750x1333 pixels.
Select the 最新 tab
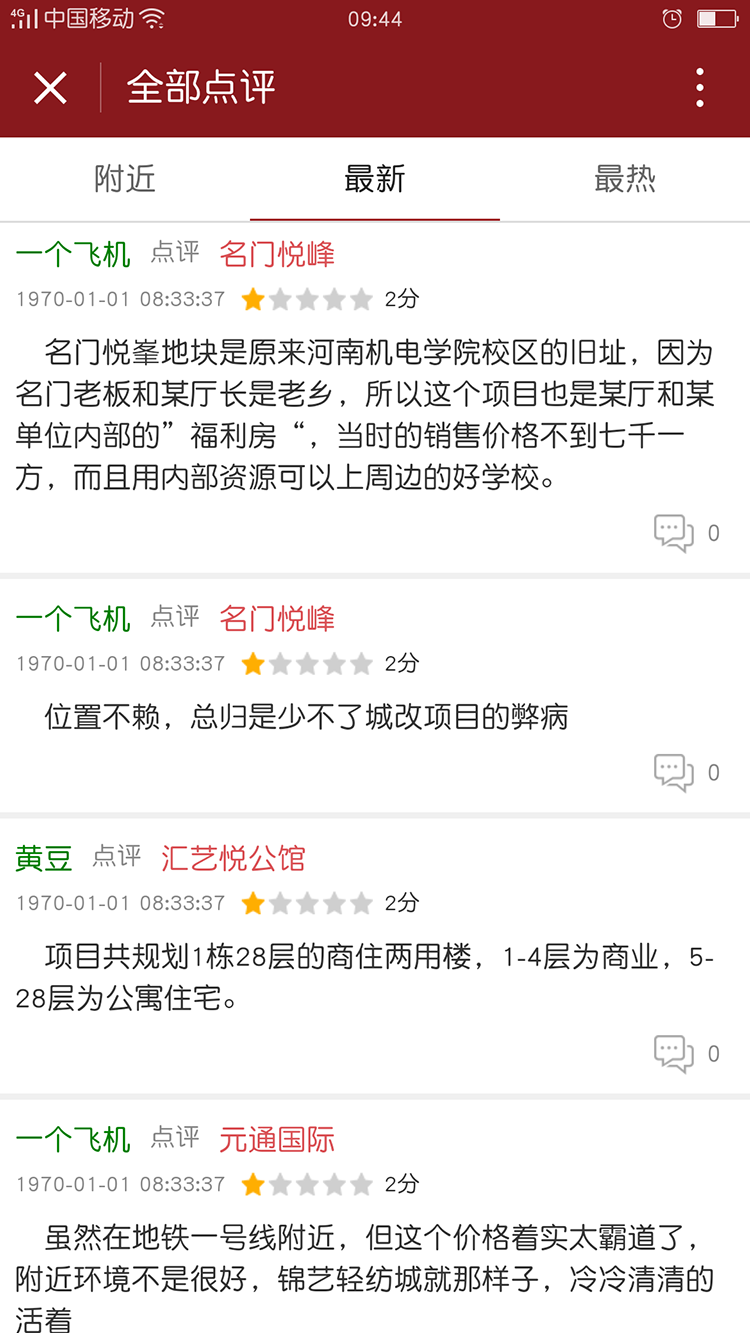click(375, 179)
